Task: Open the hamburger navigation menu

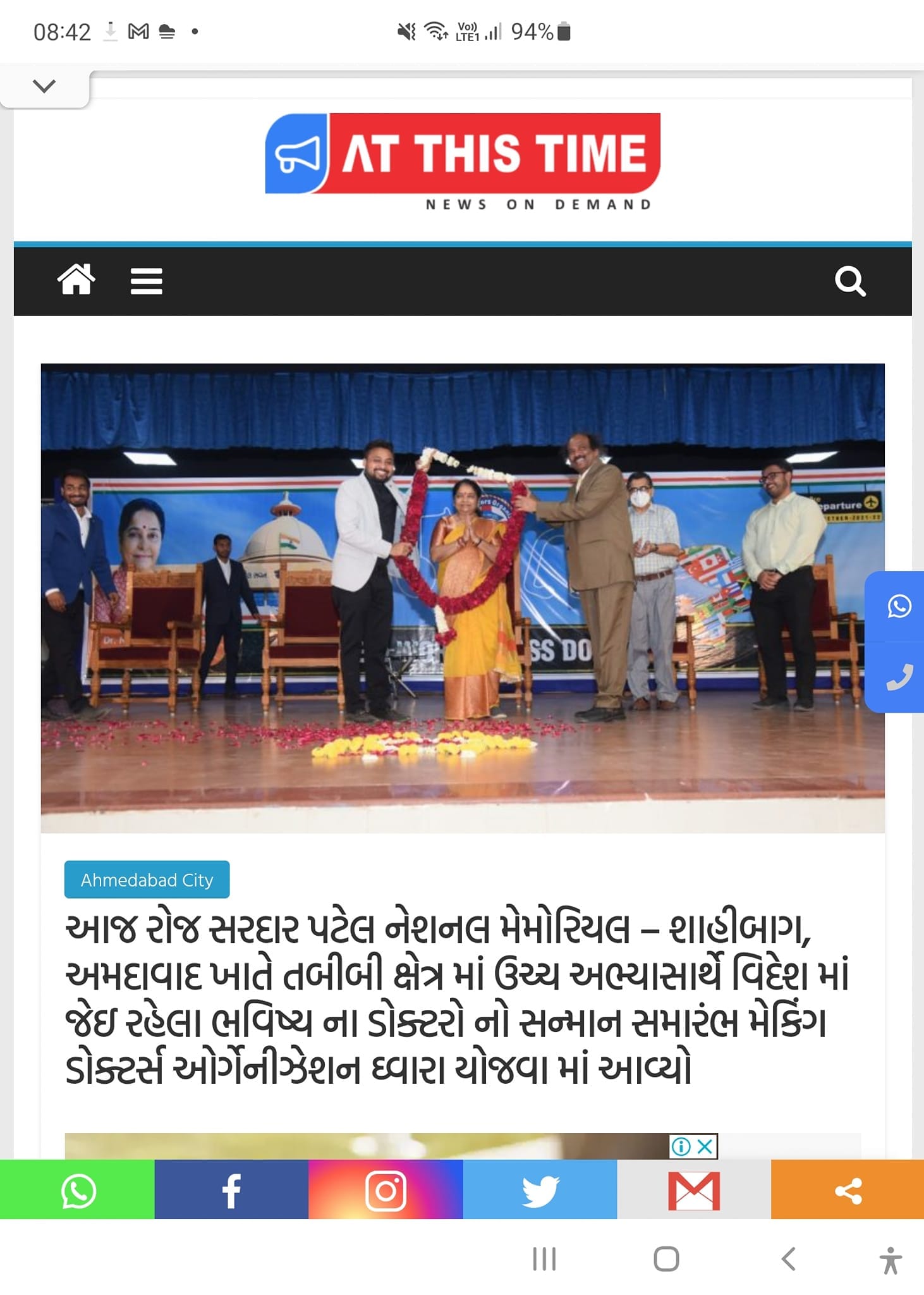Action: click(x=146, y=281)
